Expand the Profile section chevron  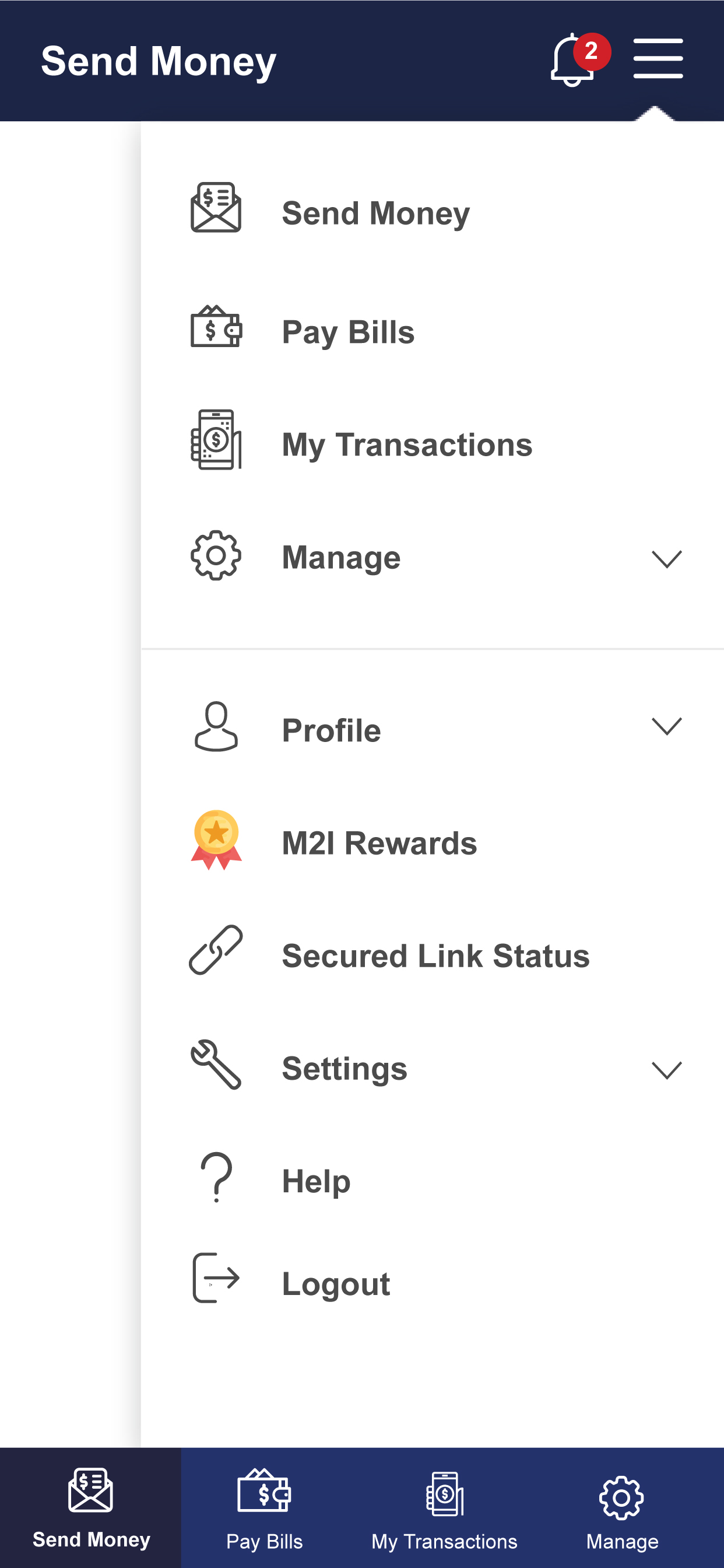tap(667, 726)
